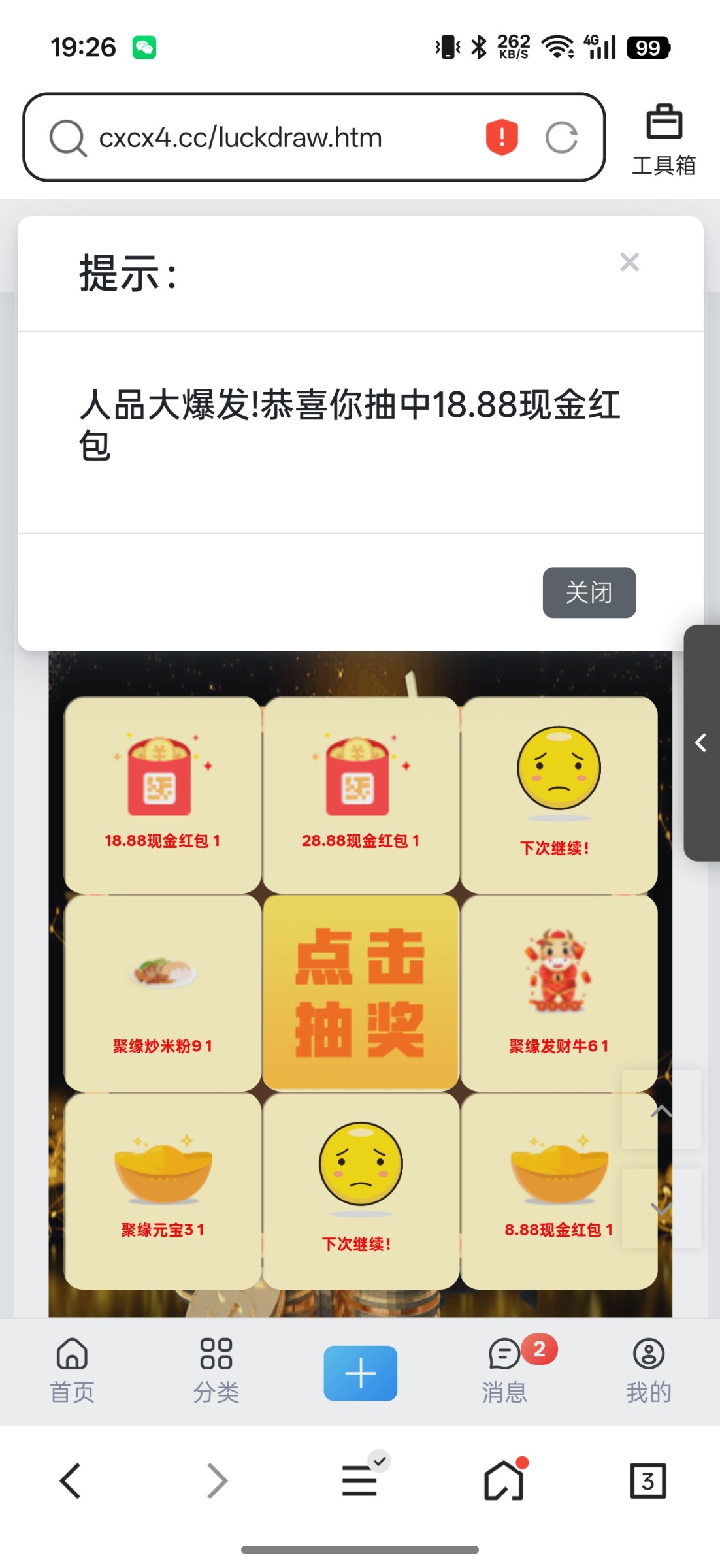720x1568 pixels.
Task: Expand the dark side panel arrow
Action: [x=701, y=743]
